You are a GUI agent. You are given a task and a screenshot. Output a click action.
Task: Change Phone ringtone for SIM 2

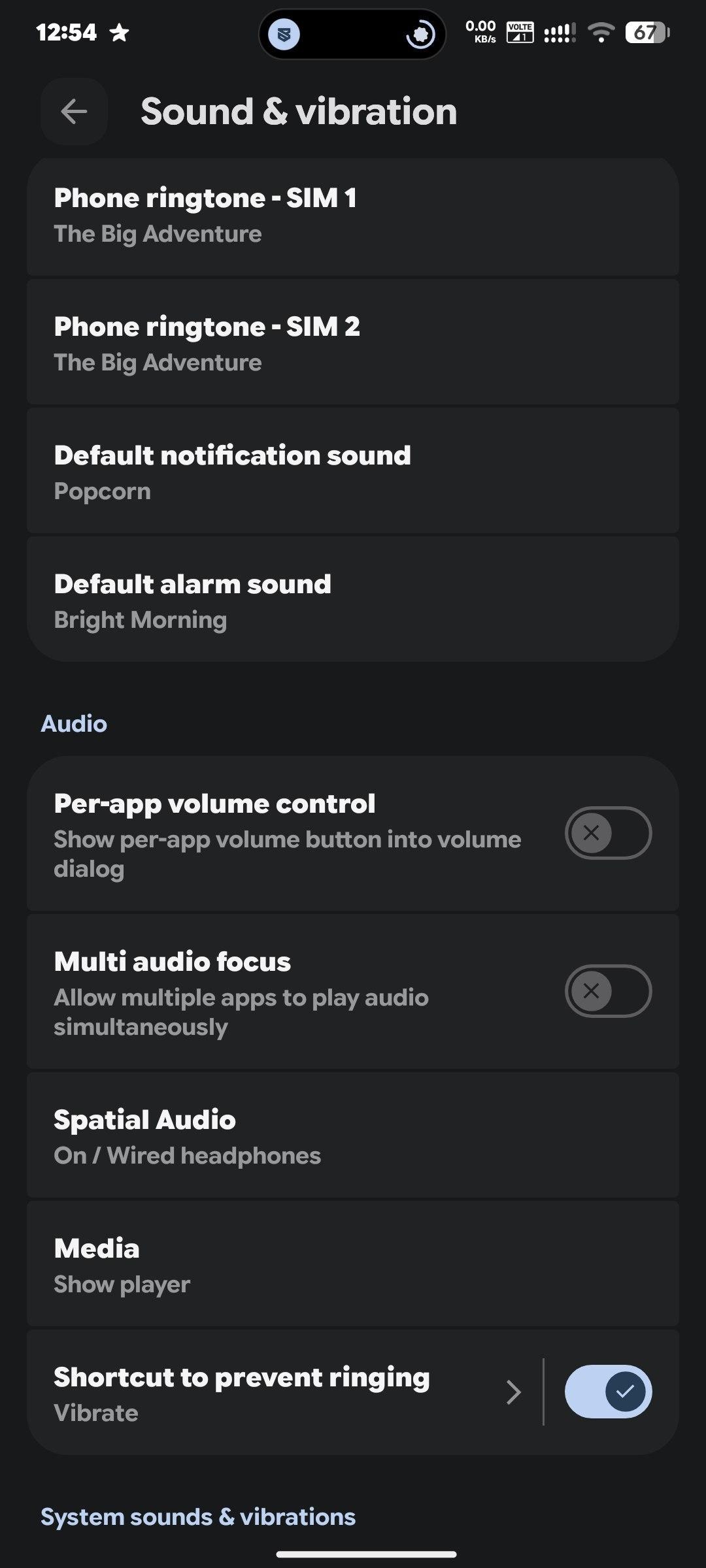(x=352, y=344)
